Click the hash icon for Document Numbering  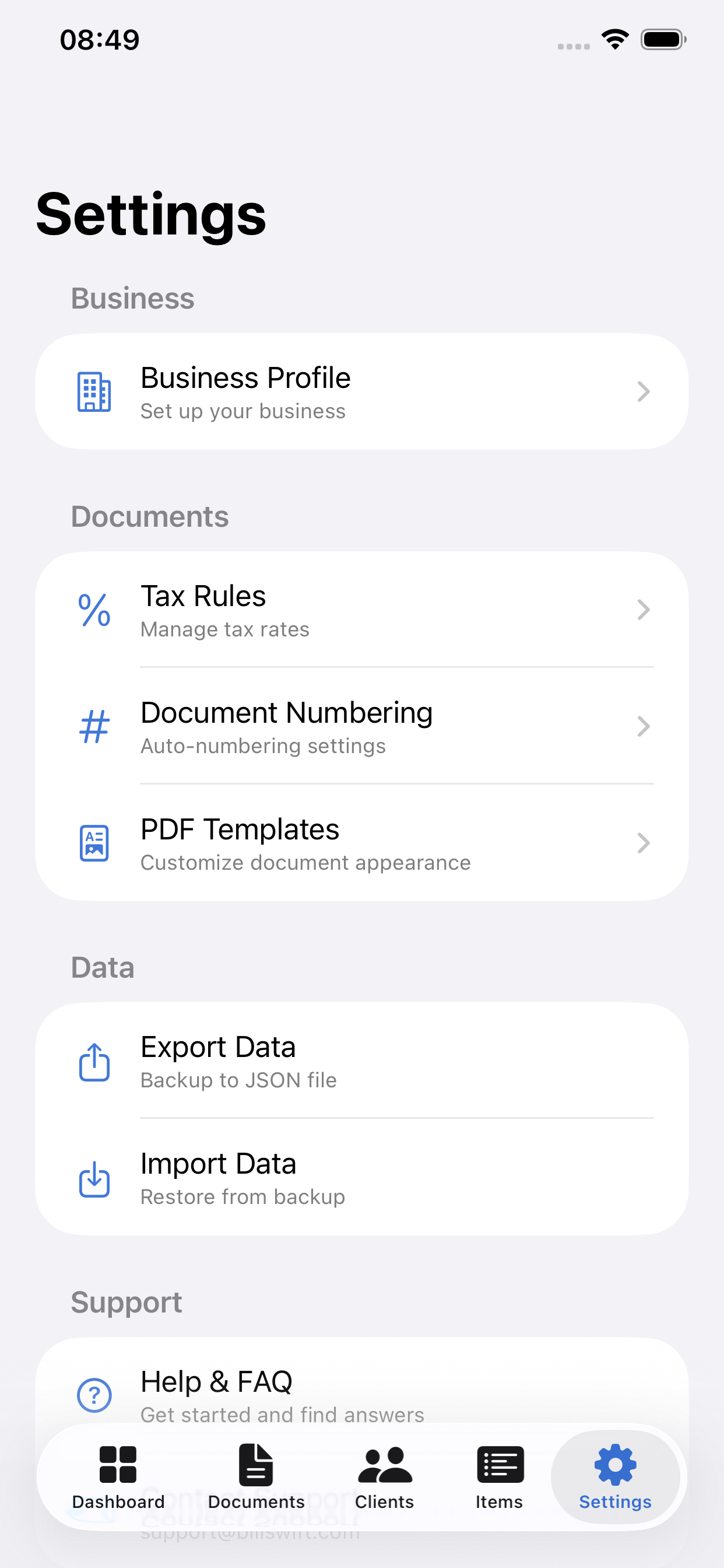(94, 727)
